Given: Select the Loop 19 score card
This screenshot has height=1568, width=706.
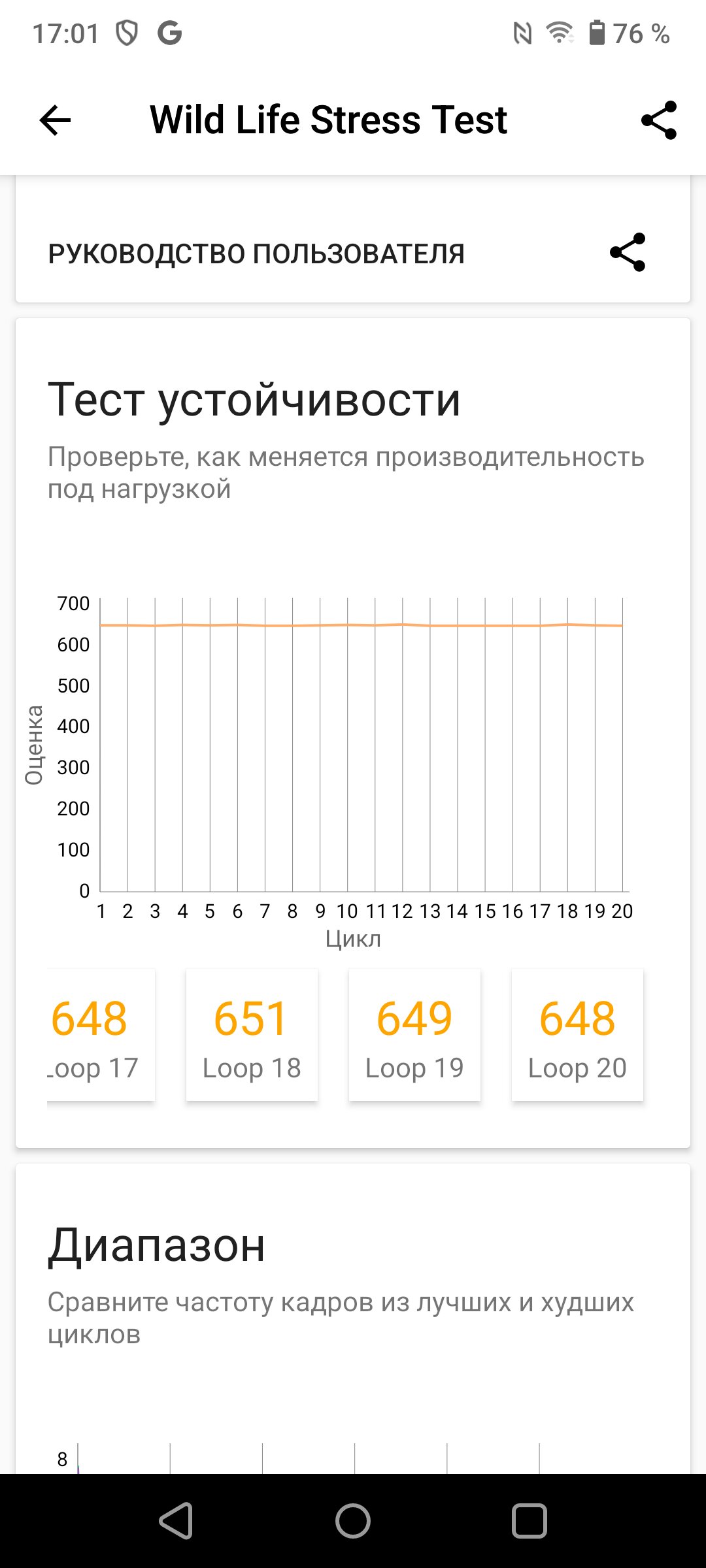Looking at the screenshot, I should pos(414,1035).
